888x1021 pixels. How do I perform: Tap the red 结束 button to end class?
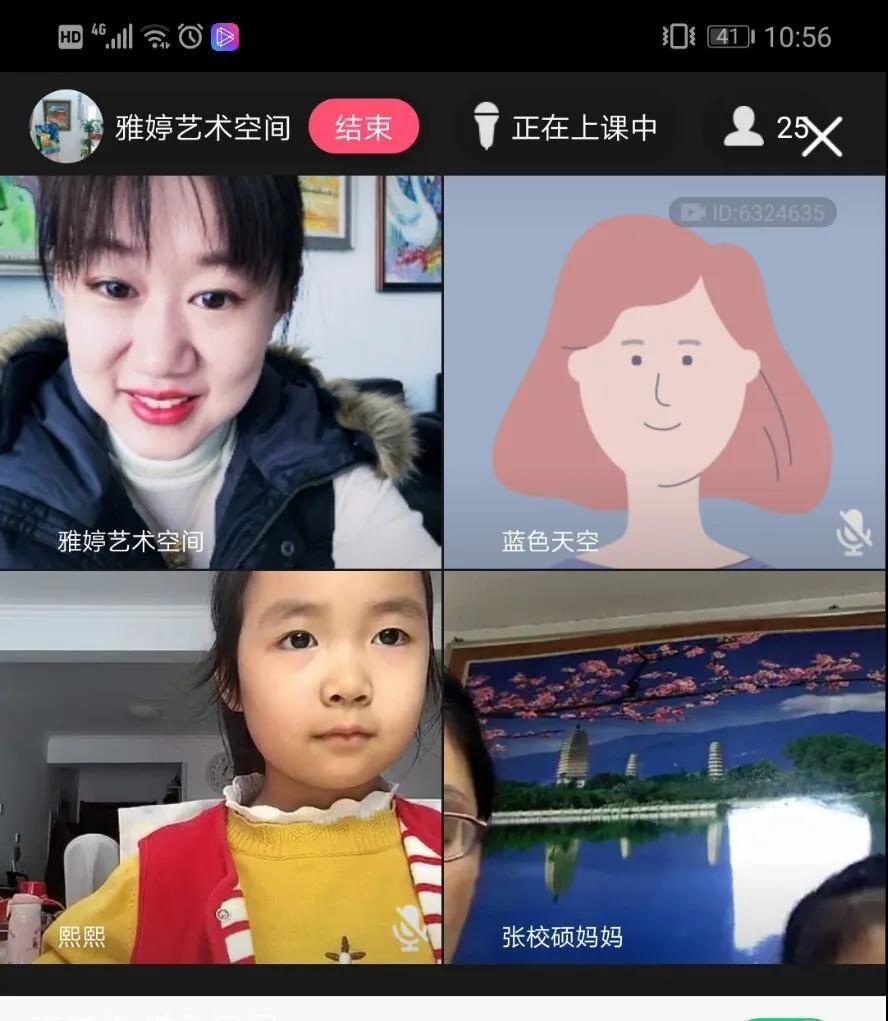point(363,127)
